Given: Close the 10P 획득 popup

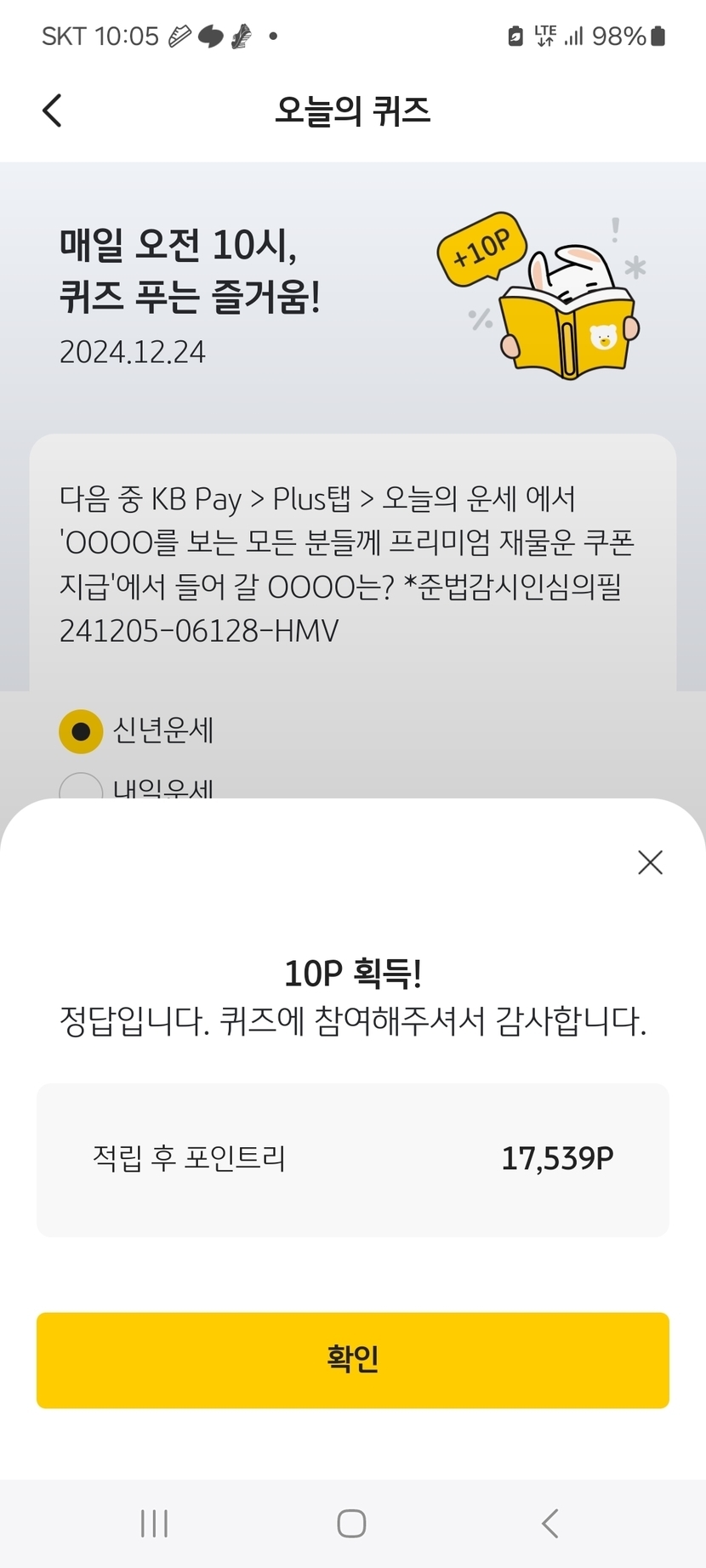Looking at the screenshot, I should (x=650, y=862).
